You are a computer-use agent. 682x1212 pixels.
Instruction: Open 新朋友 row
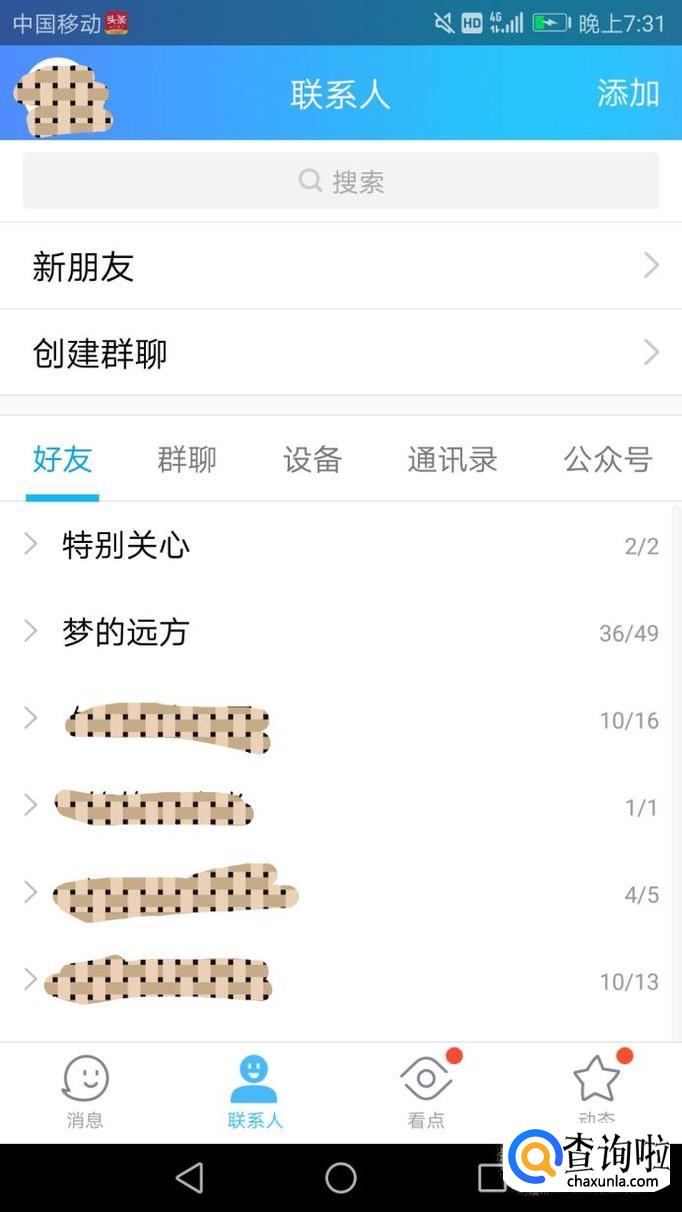(341, 266)
